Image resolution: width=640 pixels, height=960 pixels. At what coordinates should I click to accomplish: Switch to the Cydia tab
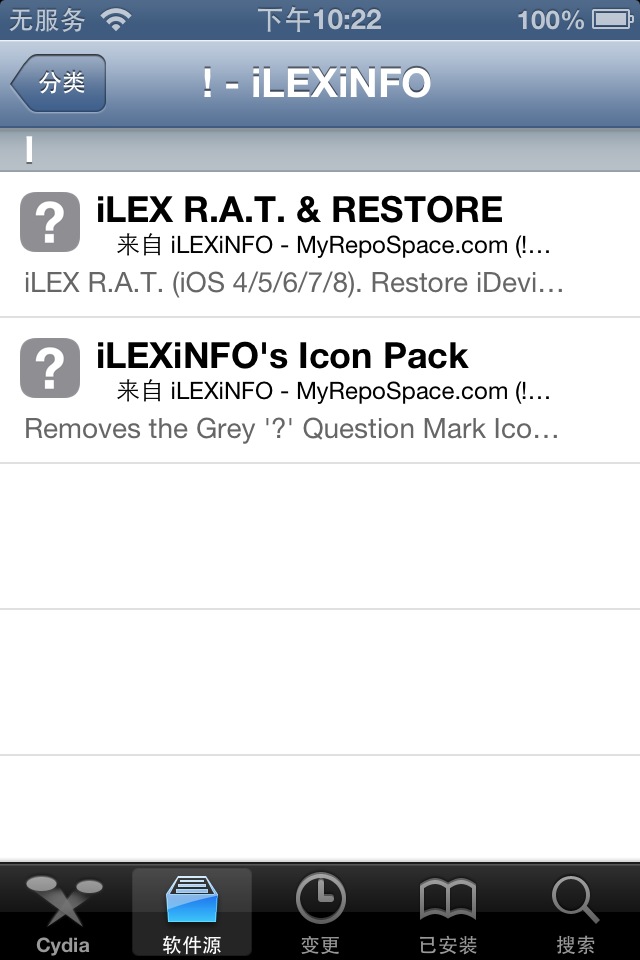(x=63, y=912)
